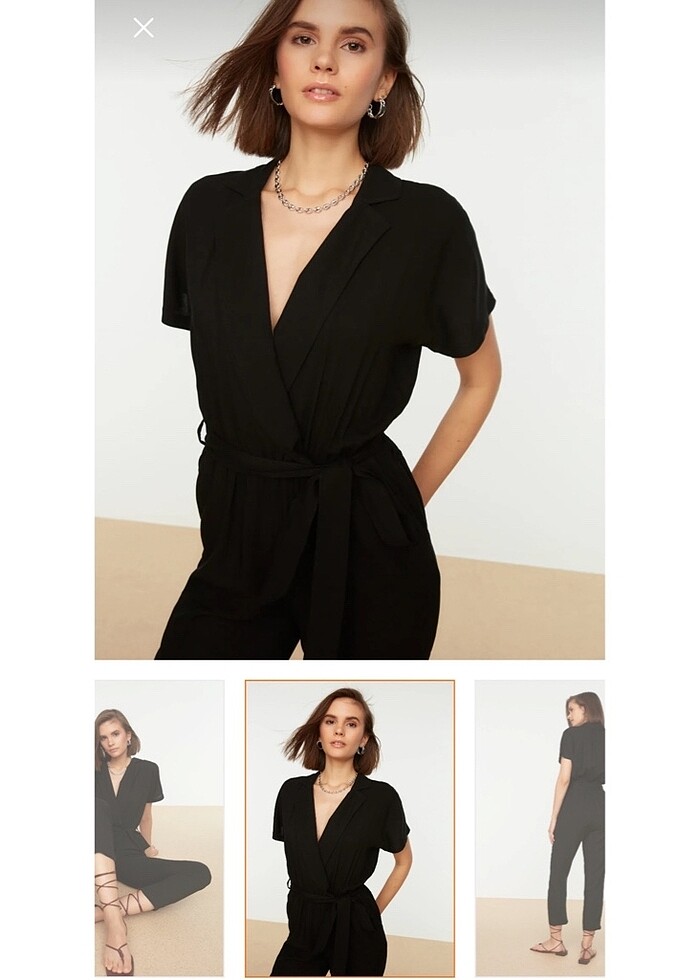Select the highlighted front view thumbnail
700x980 pixels.
[x=349, y=828]
